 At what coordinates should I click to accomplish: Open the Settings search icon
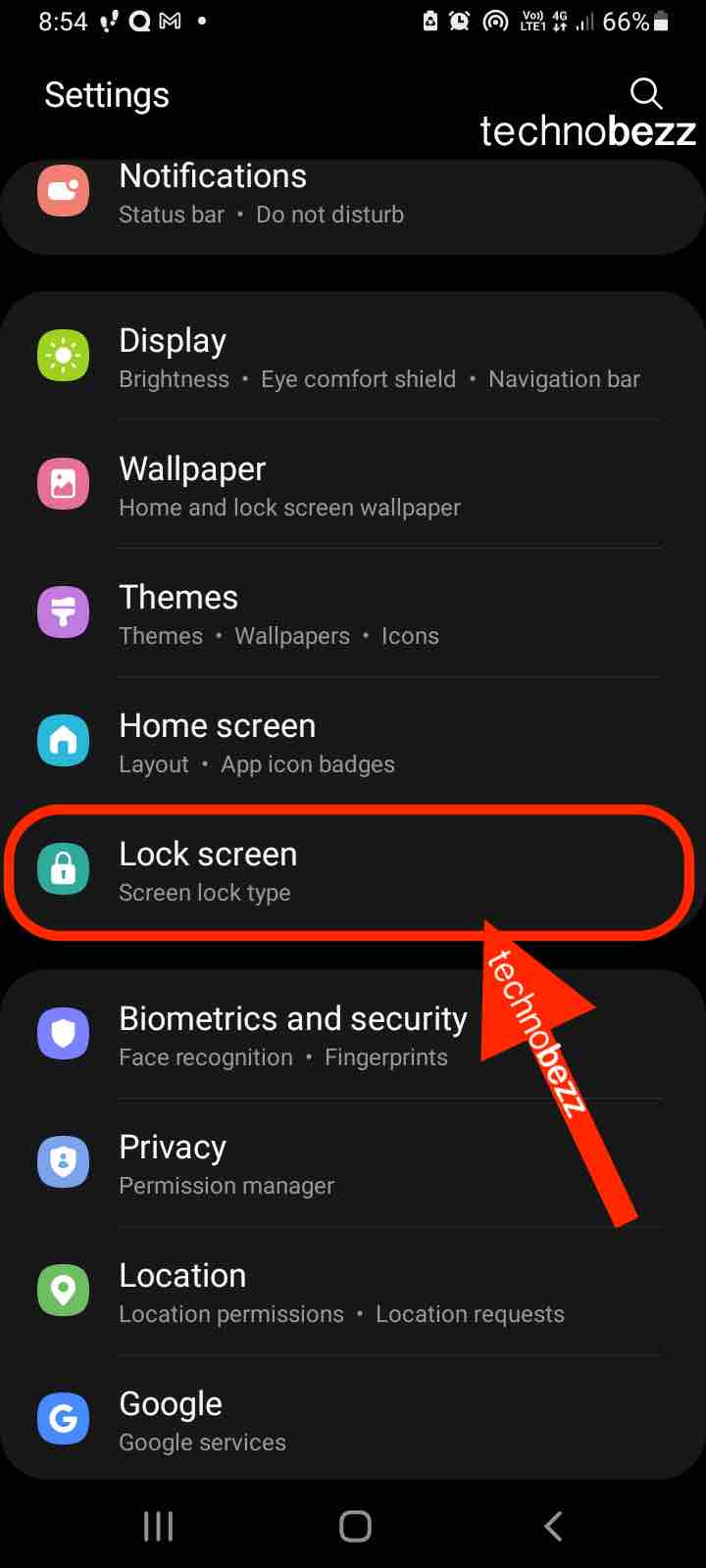(x=646, y=94)
